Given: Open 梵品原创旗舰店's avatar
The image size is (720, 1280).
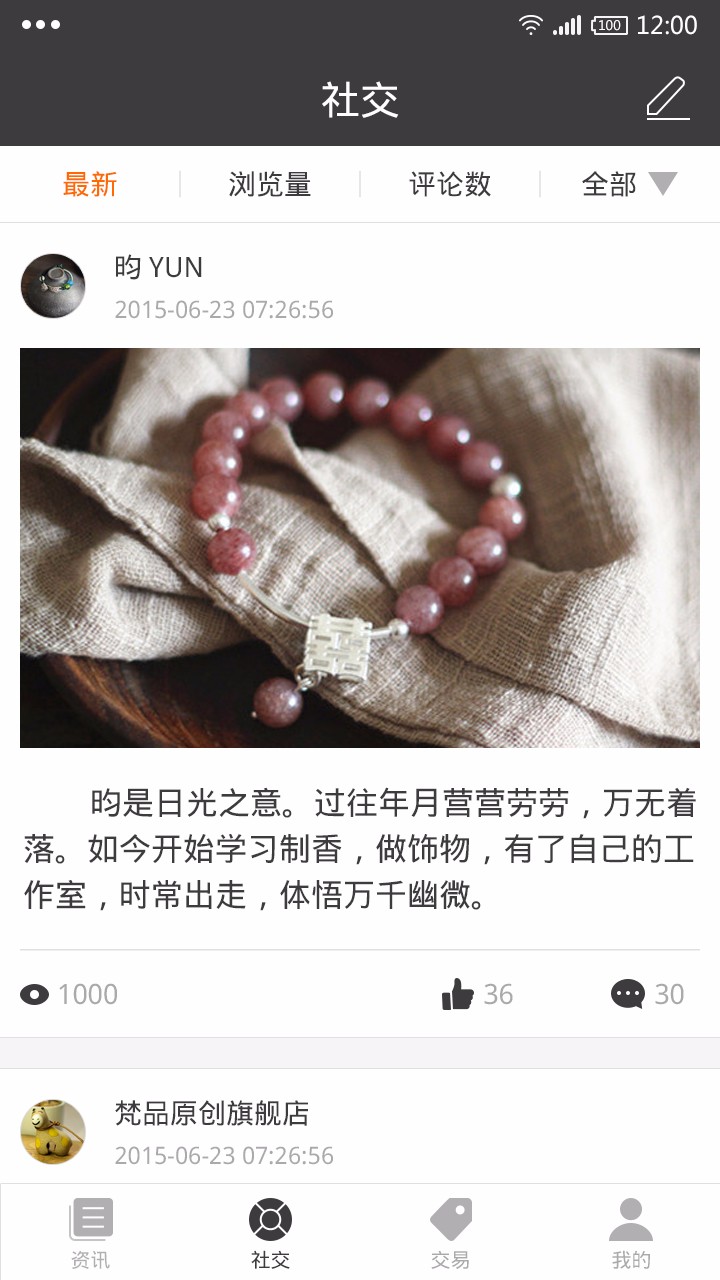Looking at the screenshot, I should coord(53,1132).
